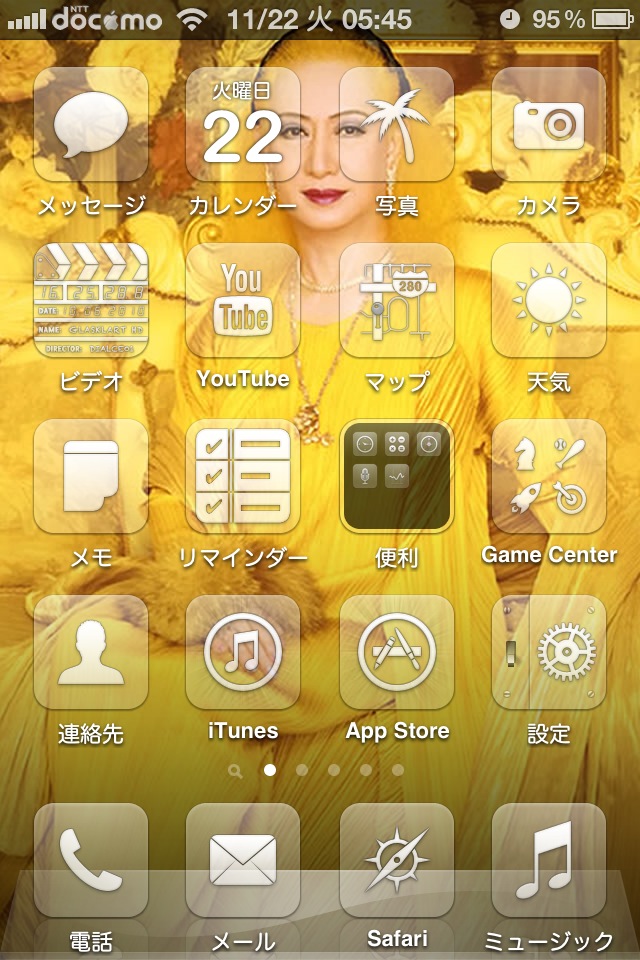640x960 pixels.
Task: Open the ビデオ (Videos) app
Action: tap(91, 300)
